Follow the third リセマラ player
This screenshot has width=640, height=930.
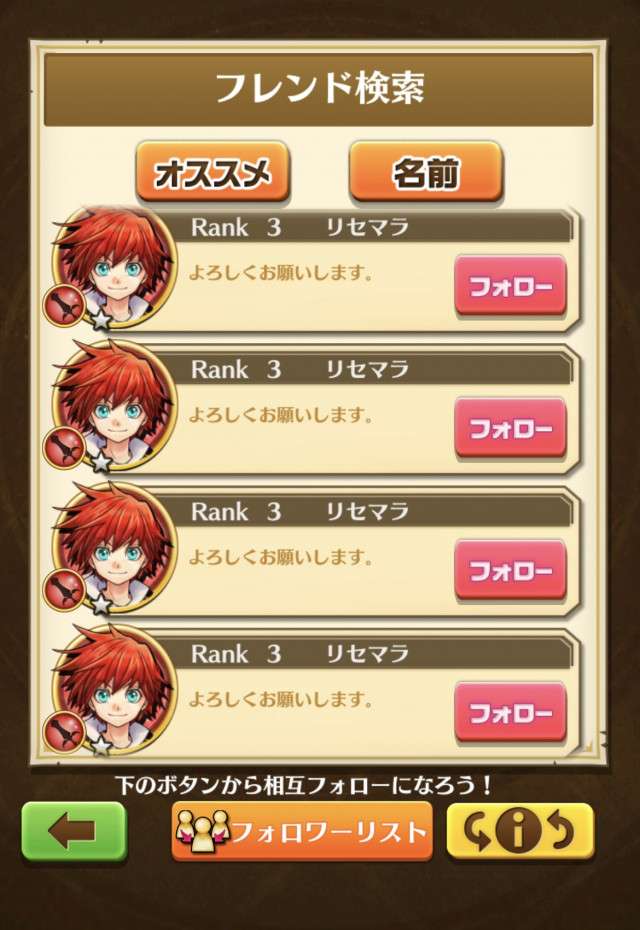510,571
